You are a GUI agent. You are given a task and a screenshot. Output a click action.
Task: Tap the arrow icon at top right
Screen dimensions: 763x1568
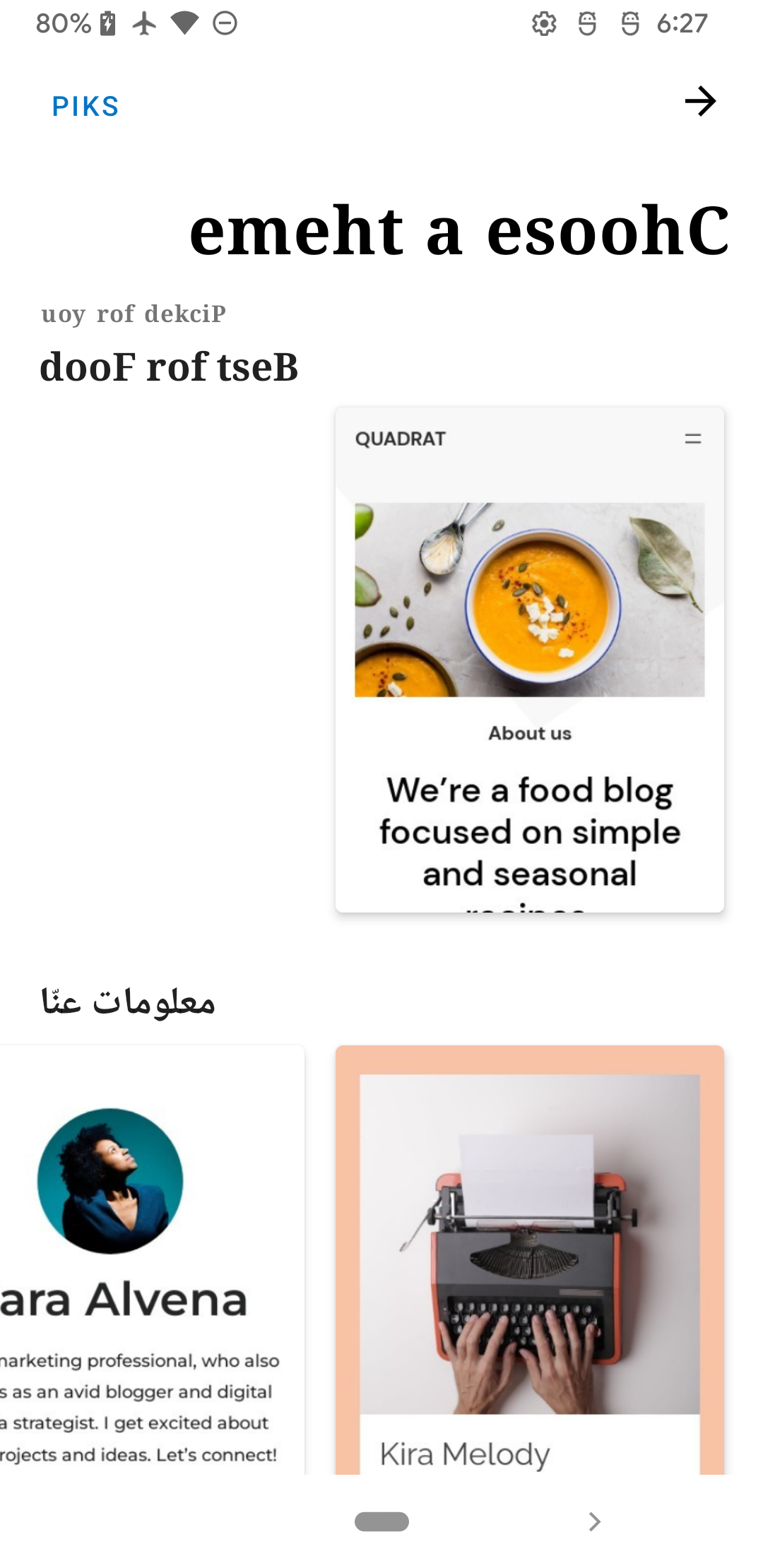coord(700,102)
